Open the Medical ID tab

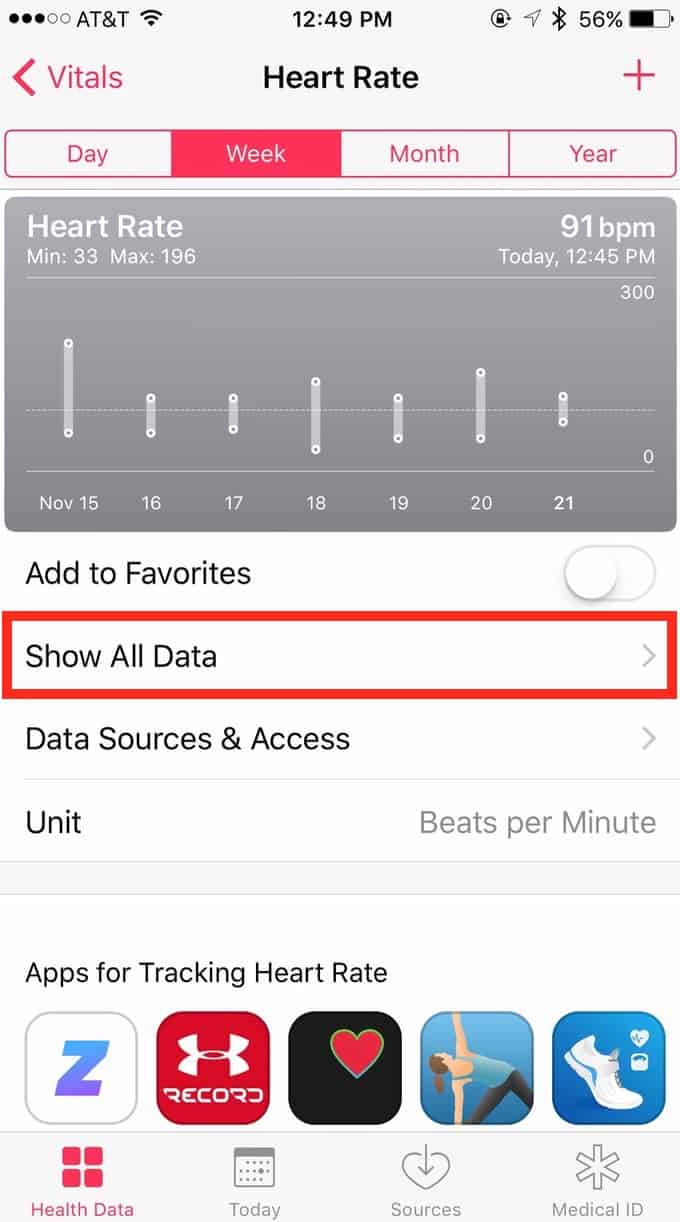[x=597, y=1182]
